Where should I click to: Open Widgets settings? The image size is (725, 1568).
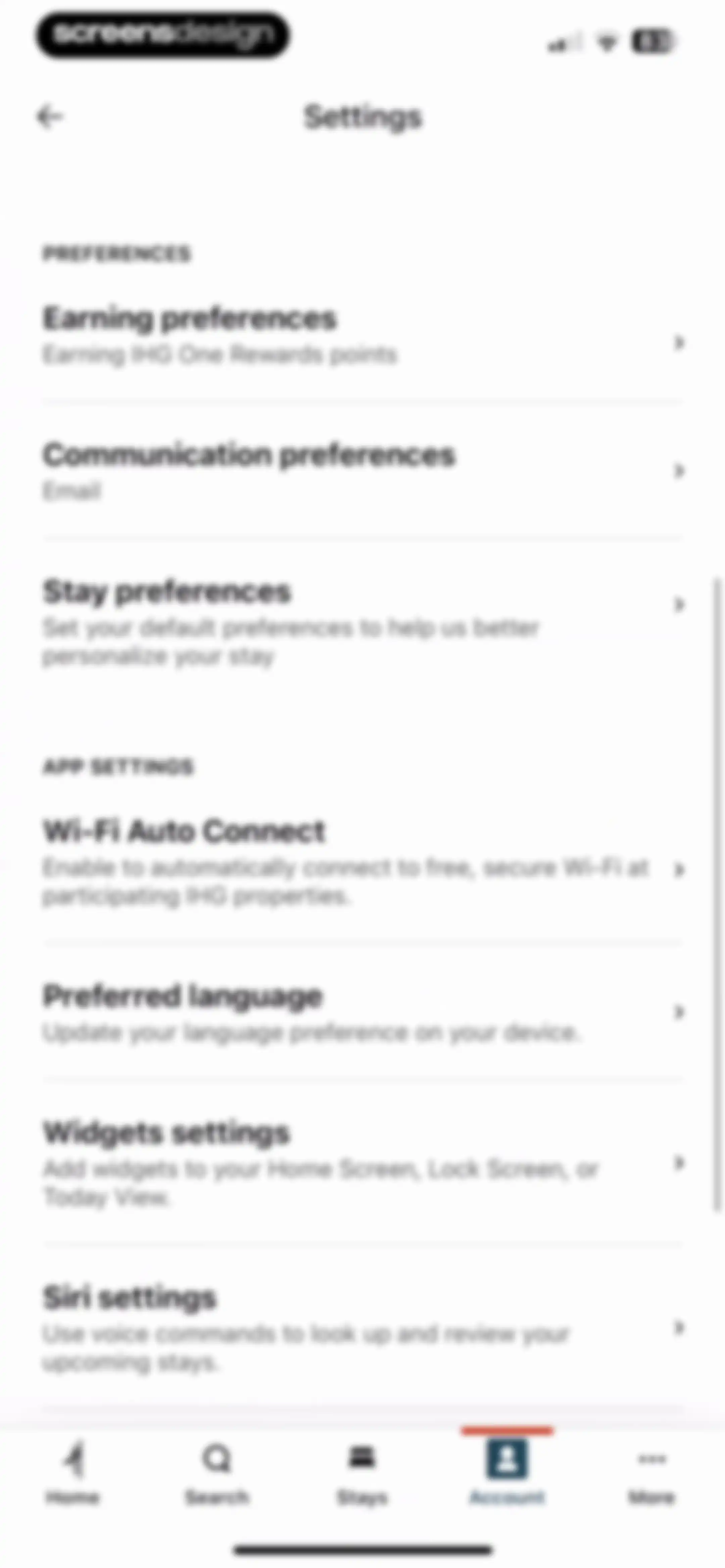(x=363, y=1163)
